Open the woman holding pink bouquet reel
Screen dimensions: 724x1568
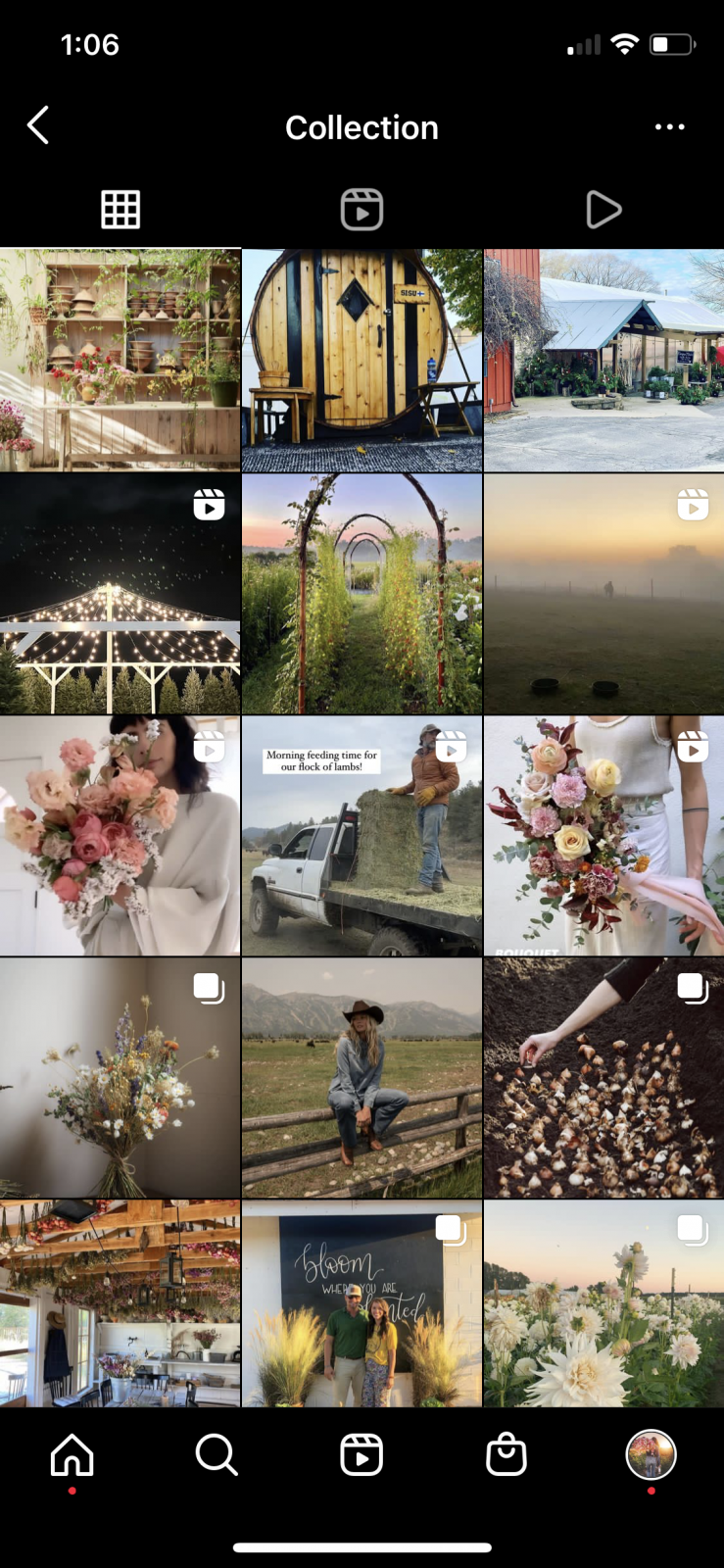(120, 836)
